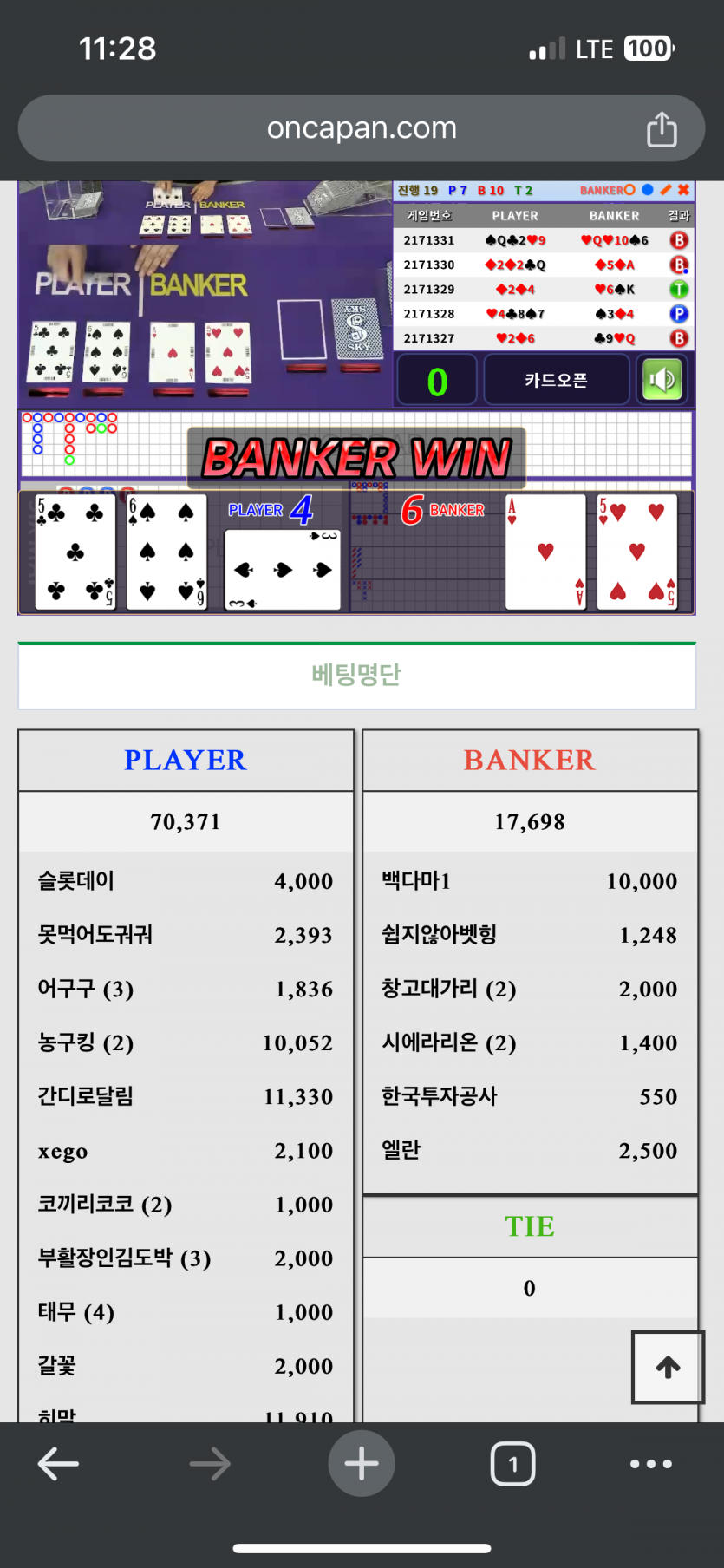Image resolution: width=724 pixels, height=1568 pixels.
Task: Tap the pencil edit icon in the history header
Action: click(x=666, y=190)
